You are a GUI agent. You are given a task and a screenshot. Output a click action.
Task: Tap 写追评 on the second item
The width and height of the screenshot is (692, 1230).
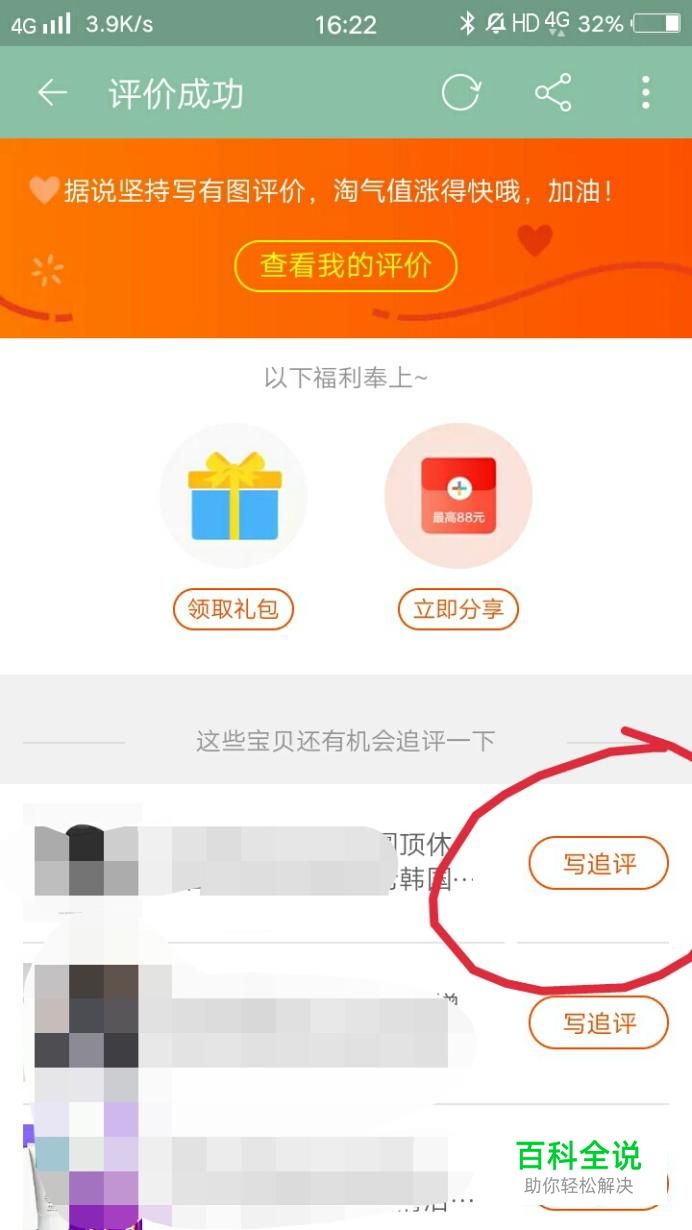point(598,1023)
